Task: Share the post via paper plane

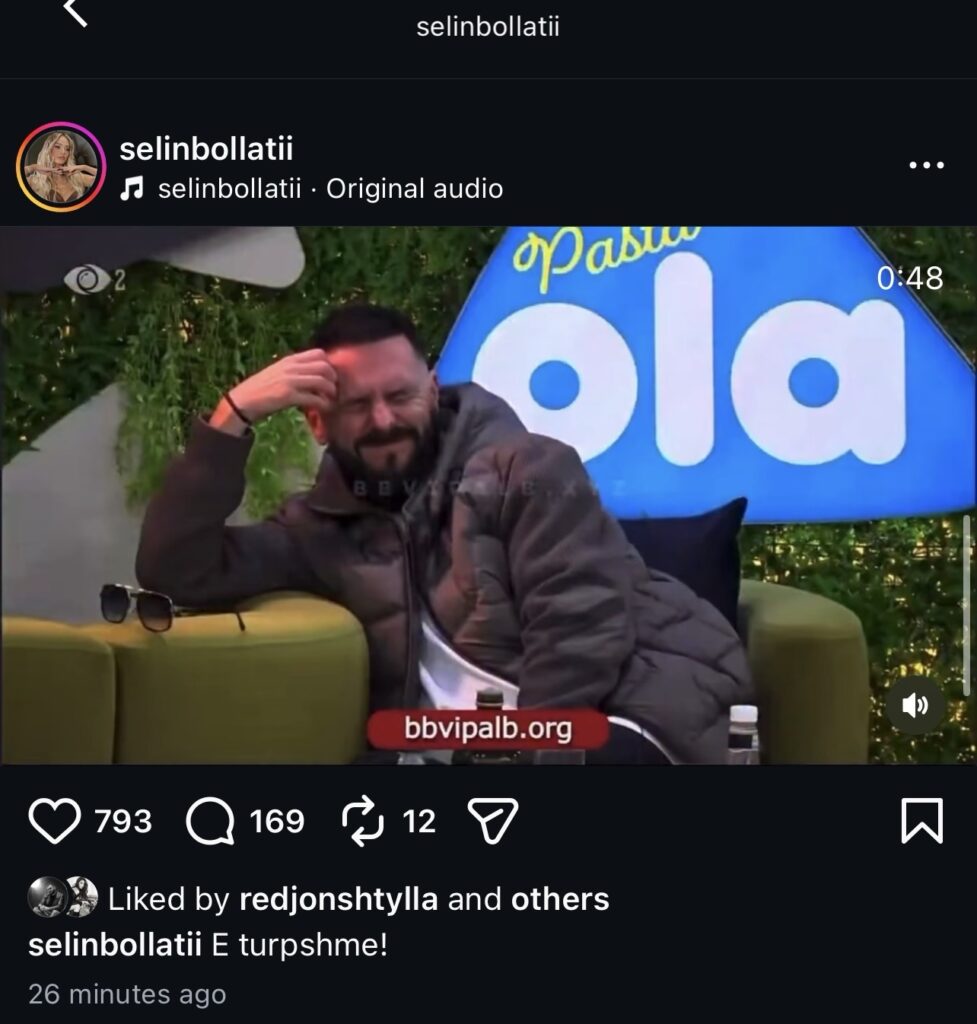Action: (492, 822)
